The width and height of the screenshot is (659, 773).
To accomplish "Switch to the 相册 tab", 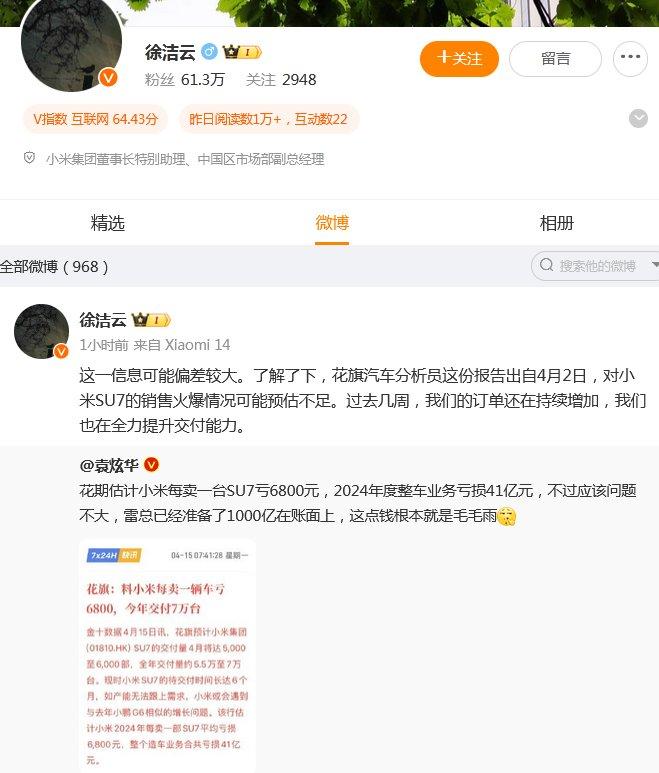I will pos(556,223).
